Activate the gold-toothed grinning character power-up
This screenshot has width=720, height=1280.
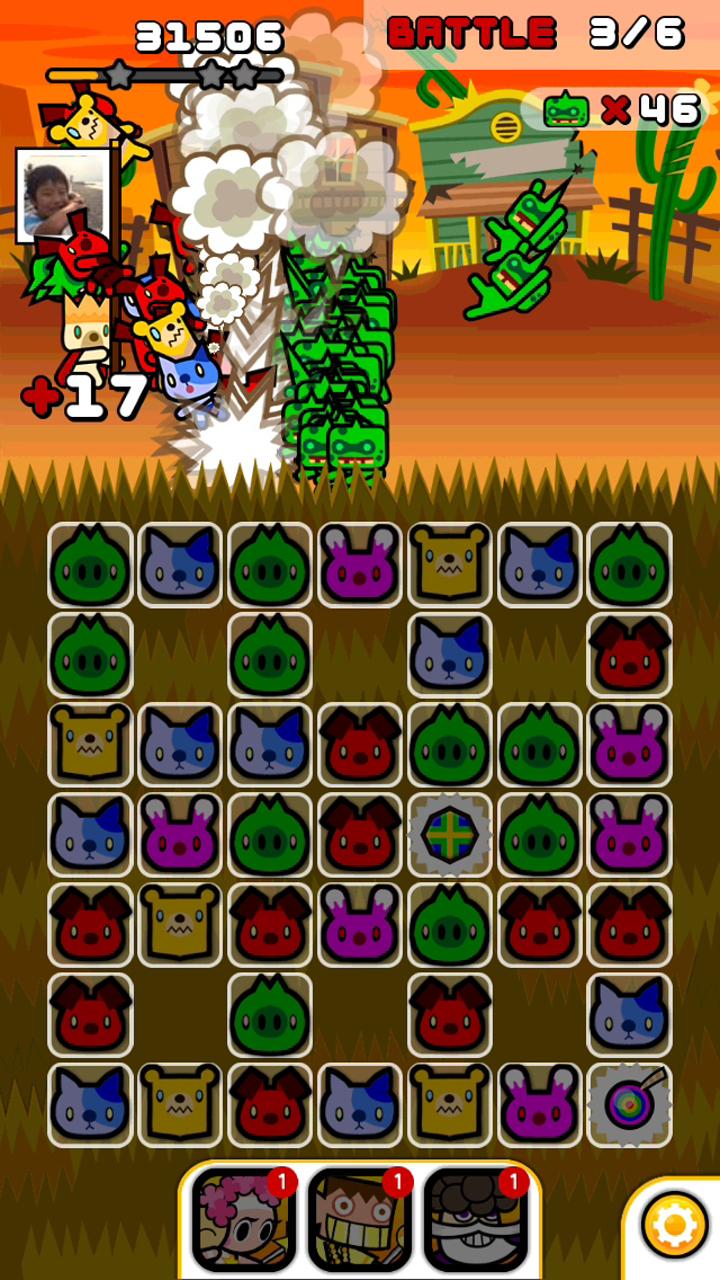[360, 1220]
